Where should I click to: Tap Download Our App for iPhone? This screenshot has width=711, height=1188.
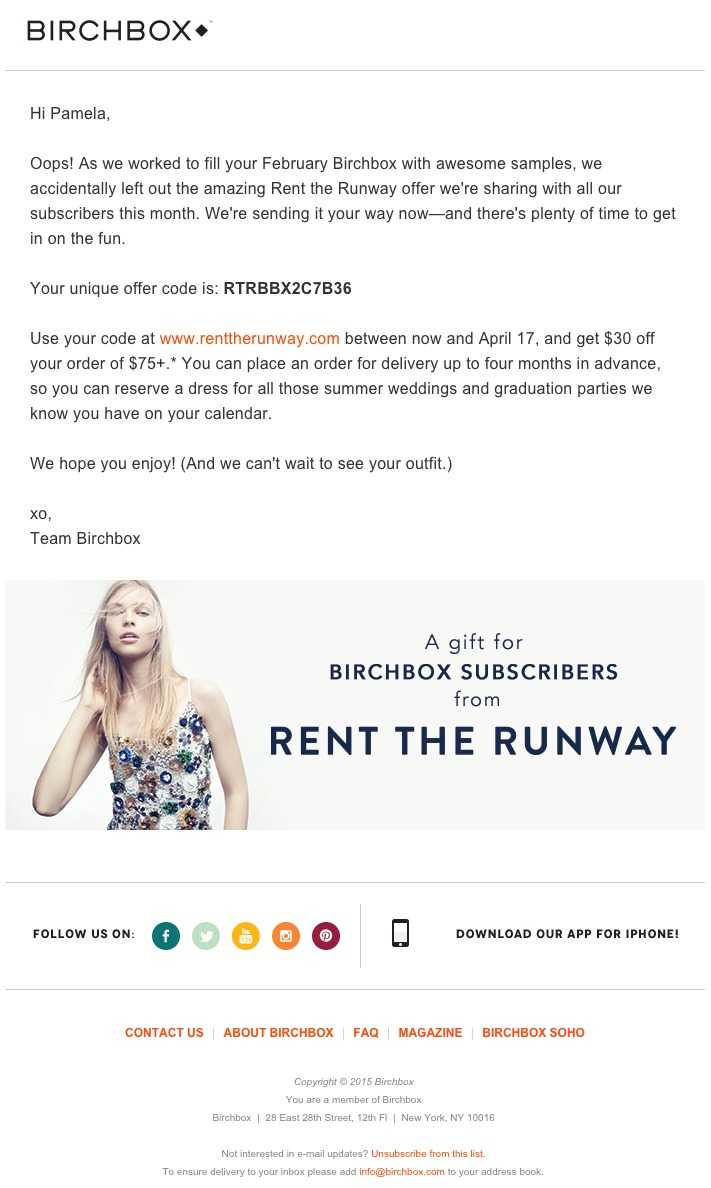[x=566, y=934]
